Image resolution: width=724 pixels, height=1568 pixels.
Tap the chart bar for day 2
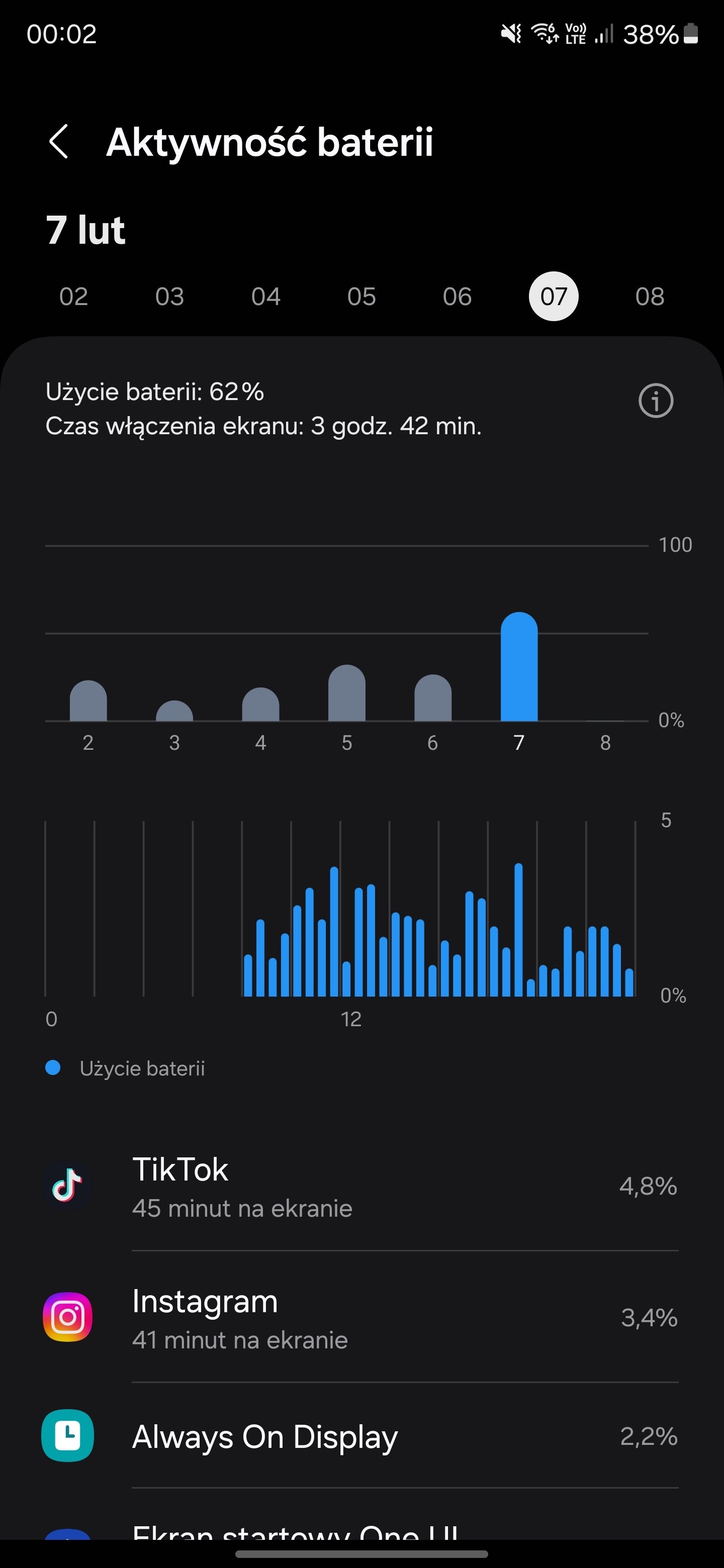[x=88, y=701]
